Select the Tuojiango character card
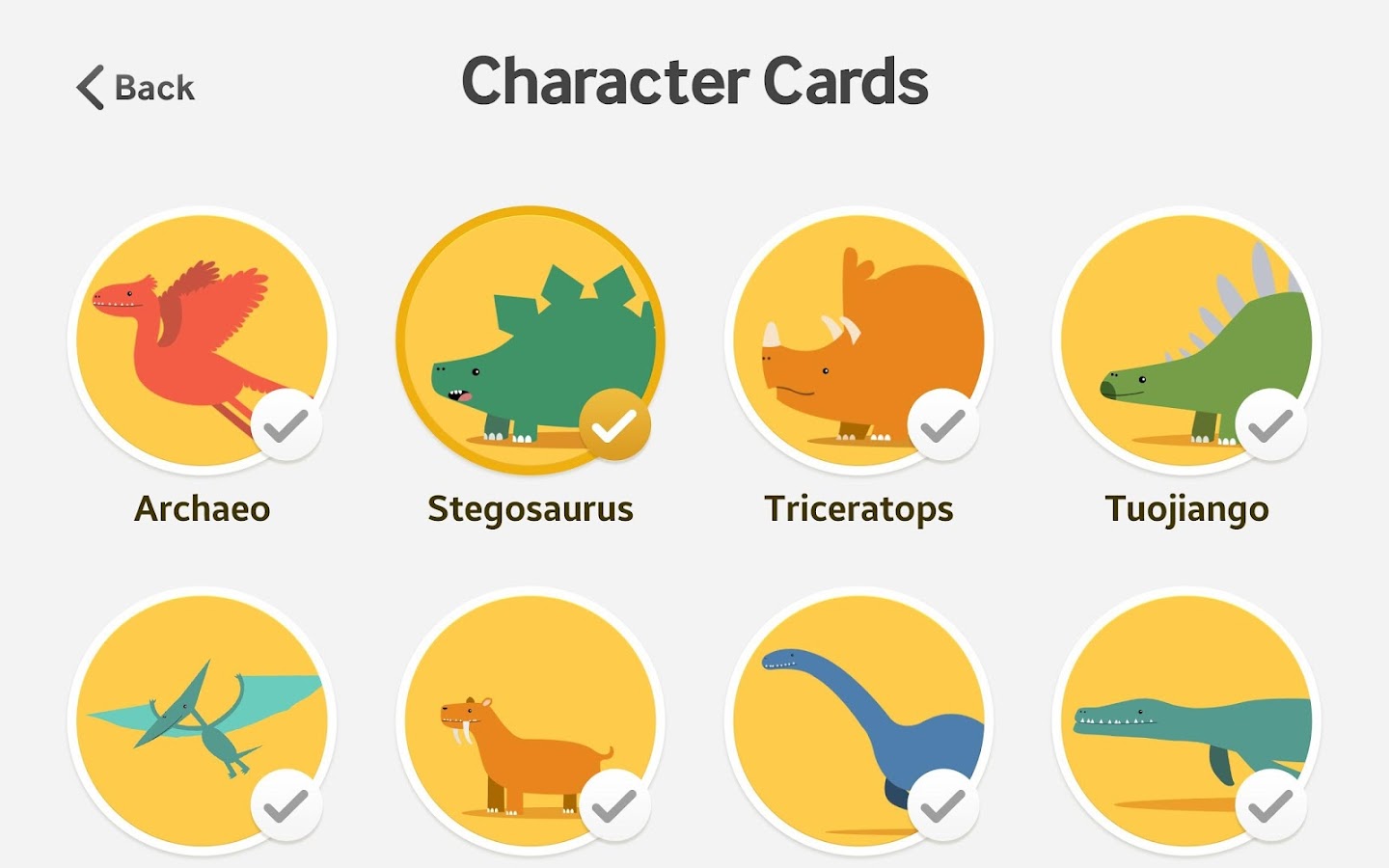This screenshot has width=1389, height=868. coord(1186,340)
